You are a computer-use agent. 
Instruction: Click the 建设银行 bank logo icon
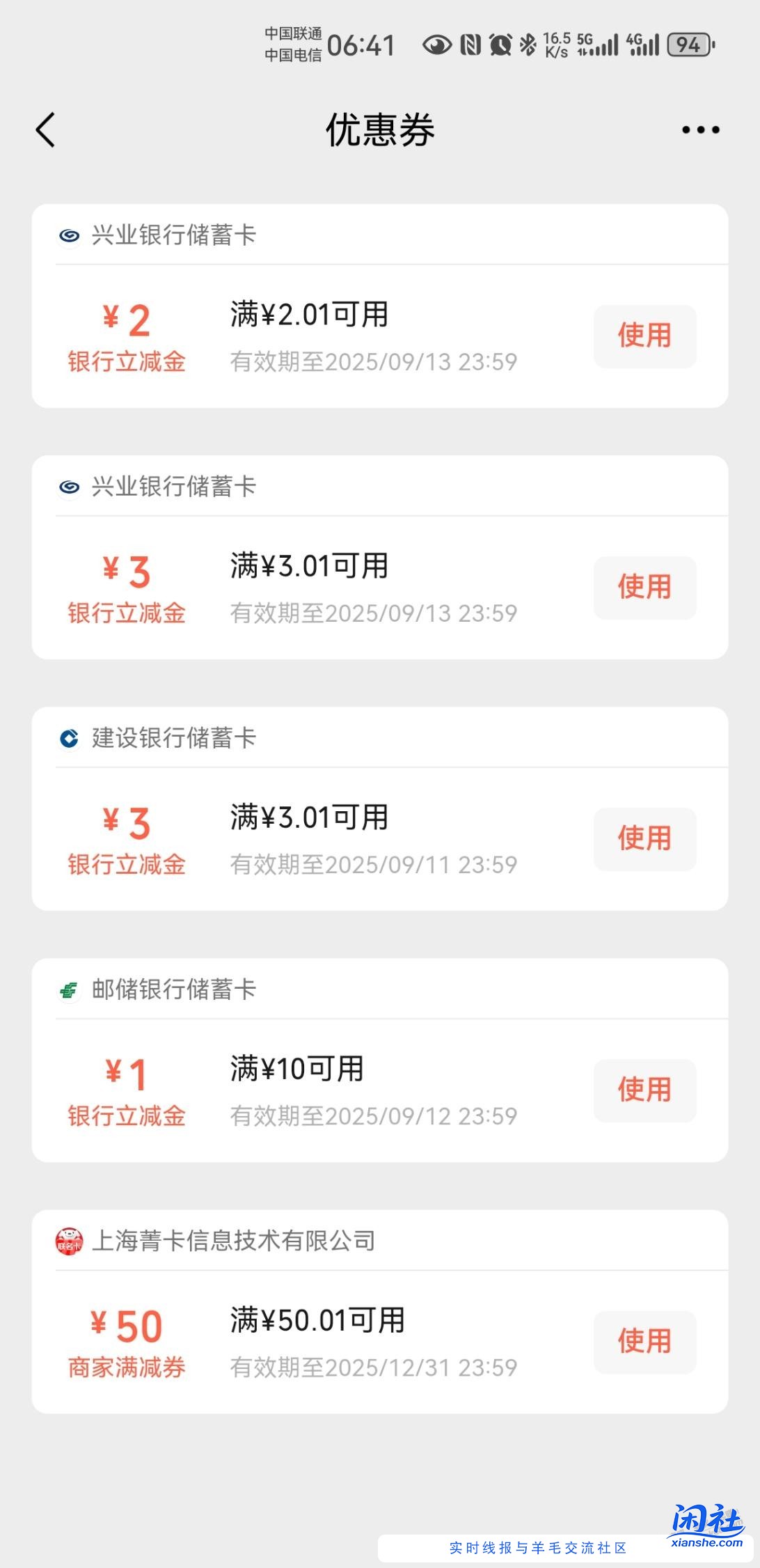(x=68, y=737)
